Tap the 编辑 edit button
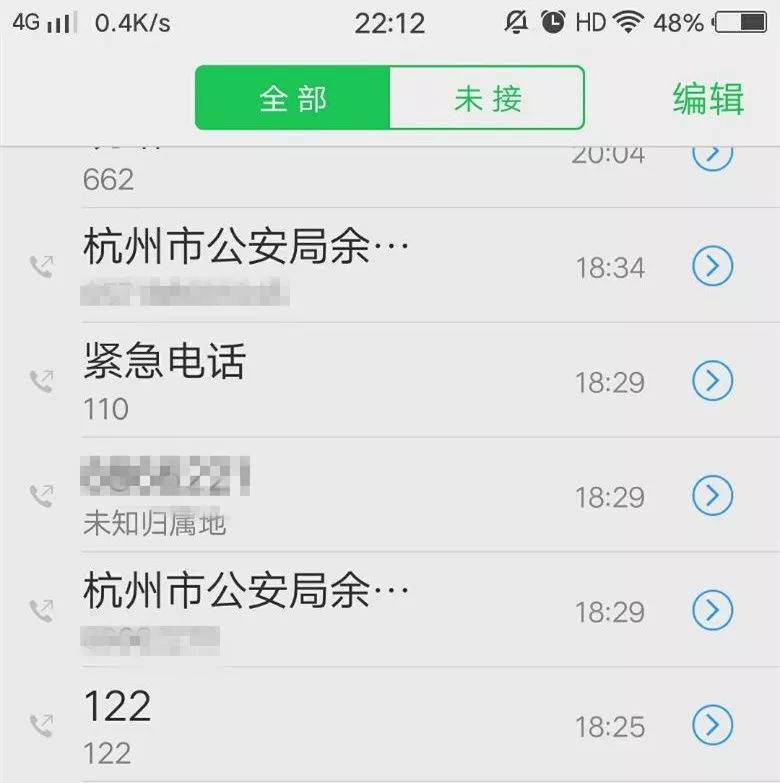Image resolution: width=780 pixels, height=783 pixels. point(708,99)
